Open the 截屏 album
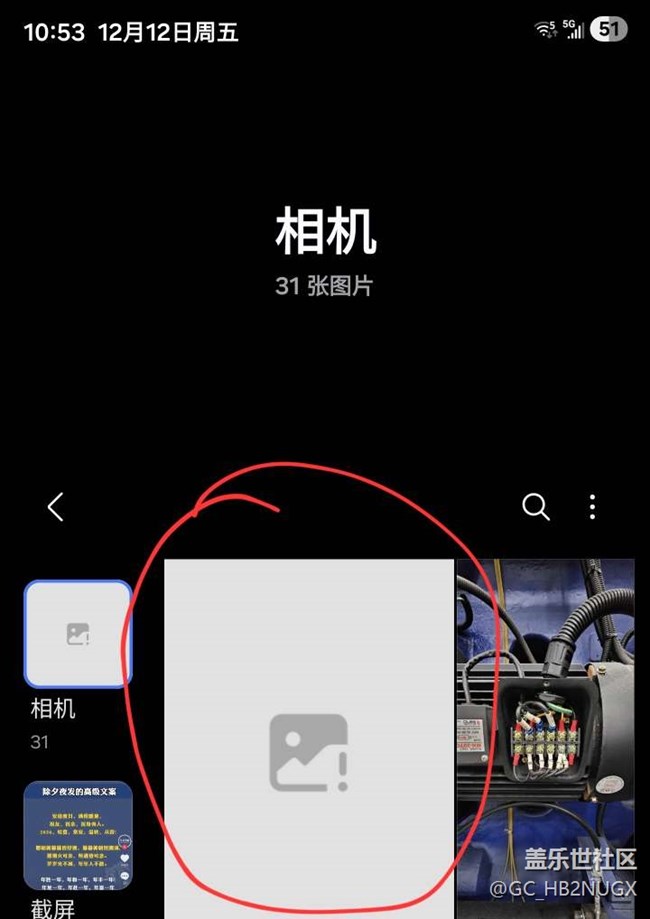This screenshot has height=919, width=650. (78, 836)
